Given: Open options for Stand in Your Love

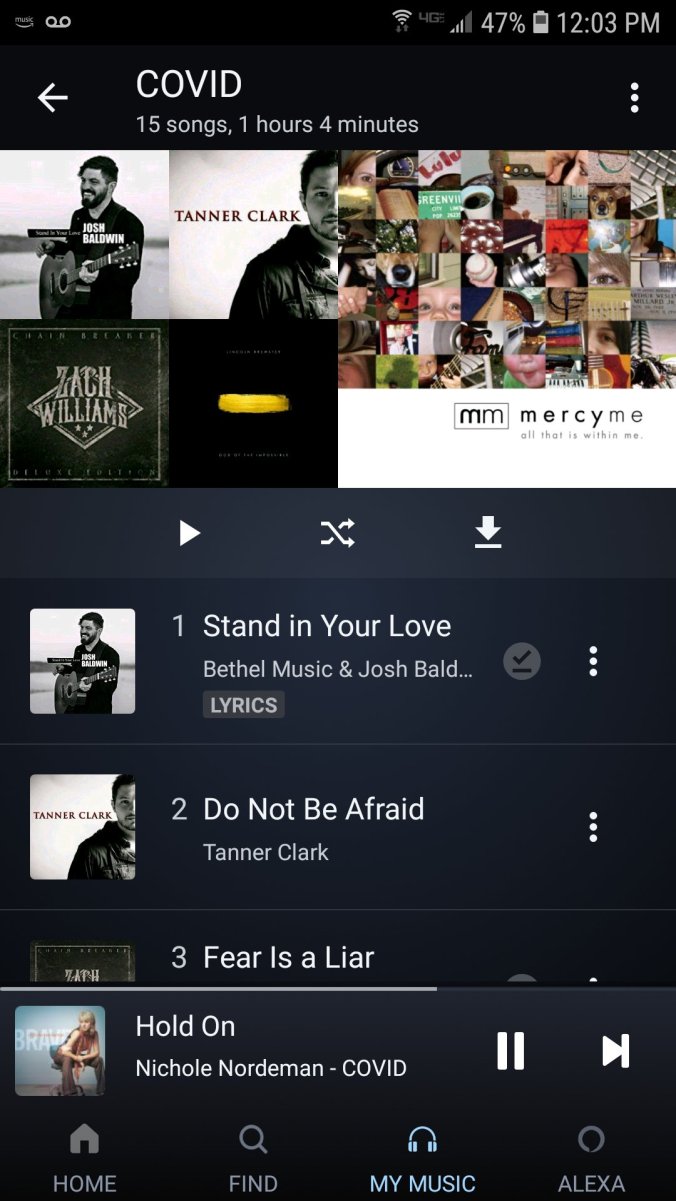Looking at the screenshot, I should point(593,661).
